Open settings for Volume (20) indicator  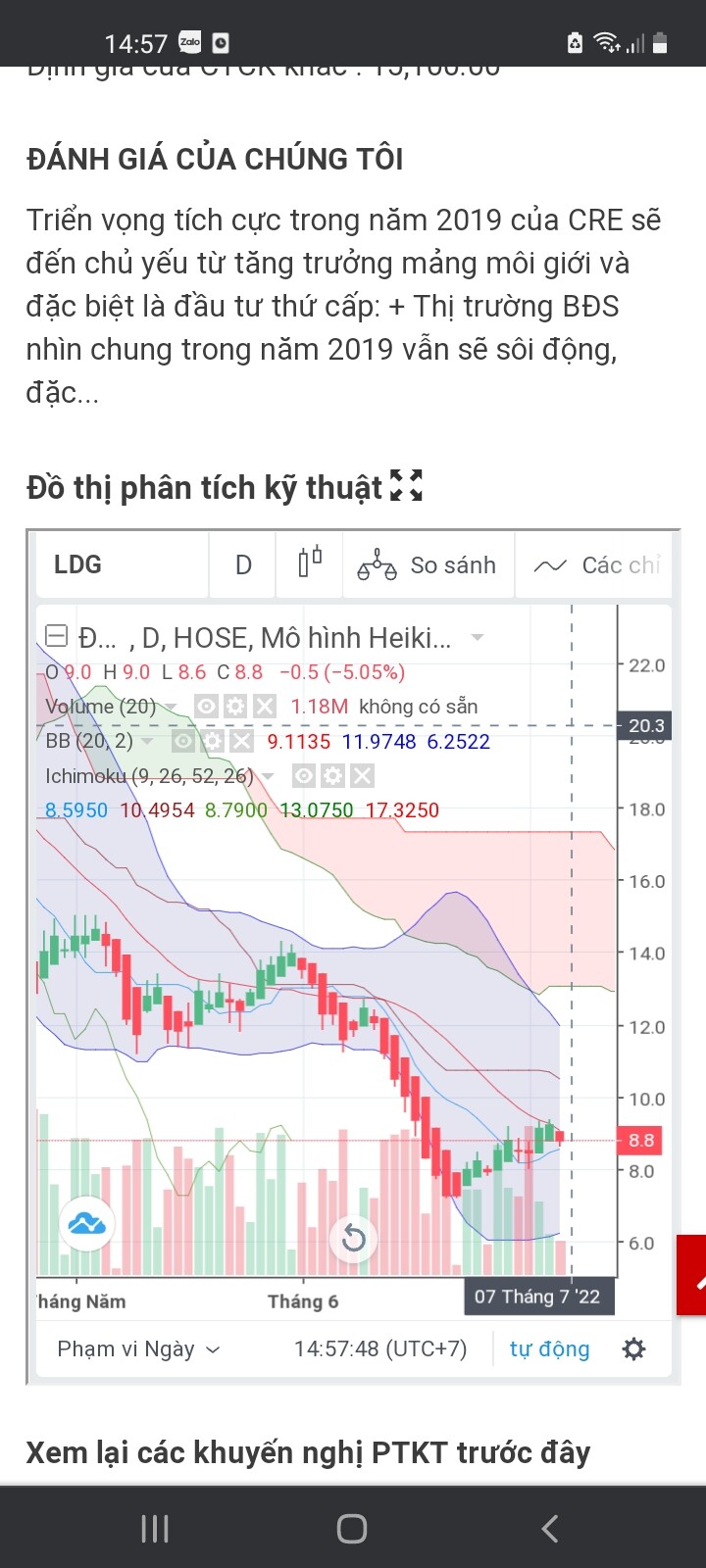point(235,706)
